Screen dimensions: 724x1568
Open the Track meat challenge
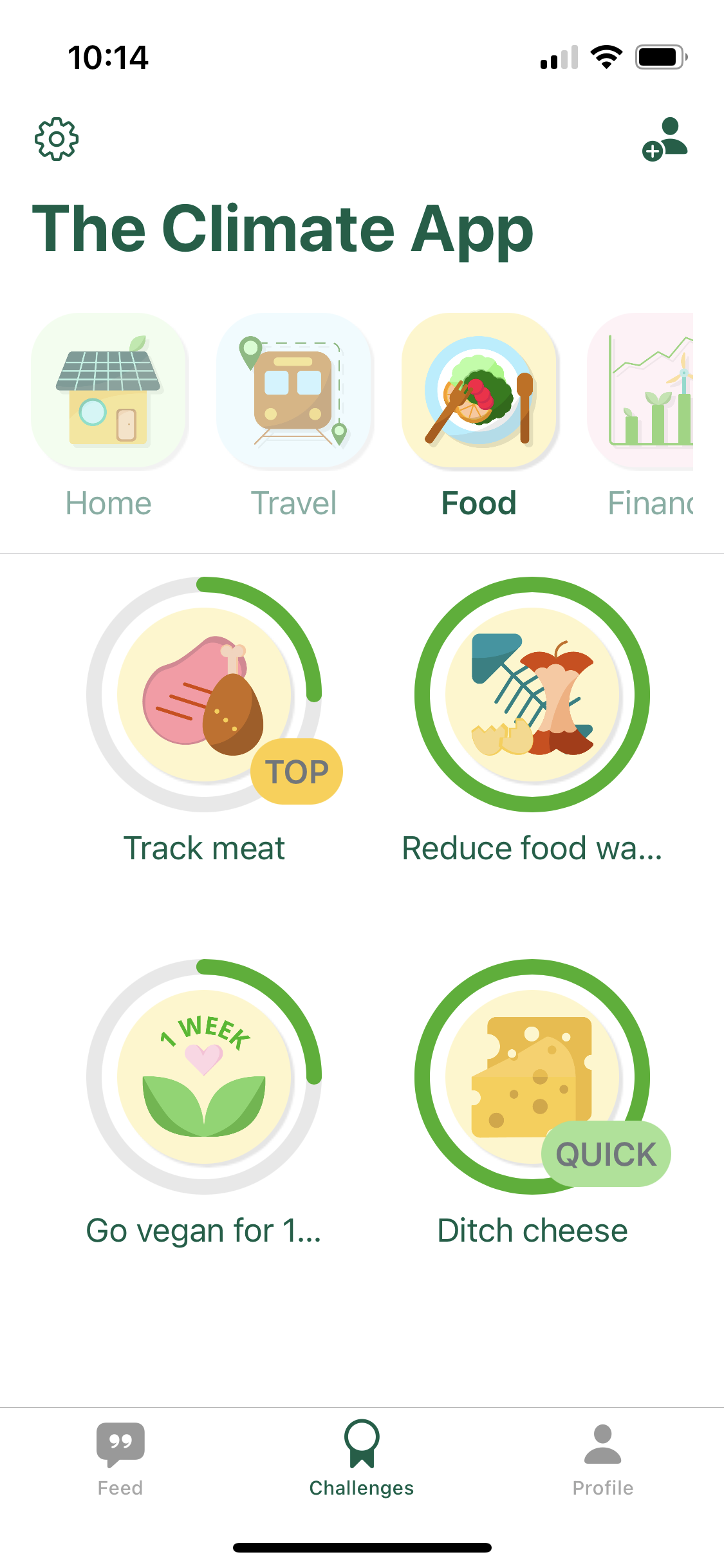tap(204, 695)
